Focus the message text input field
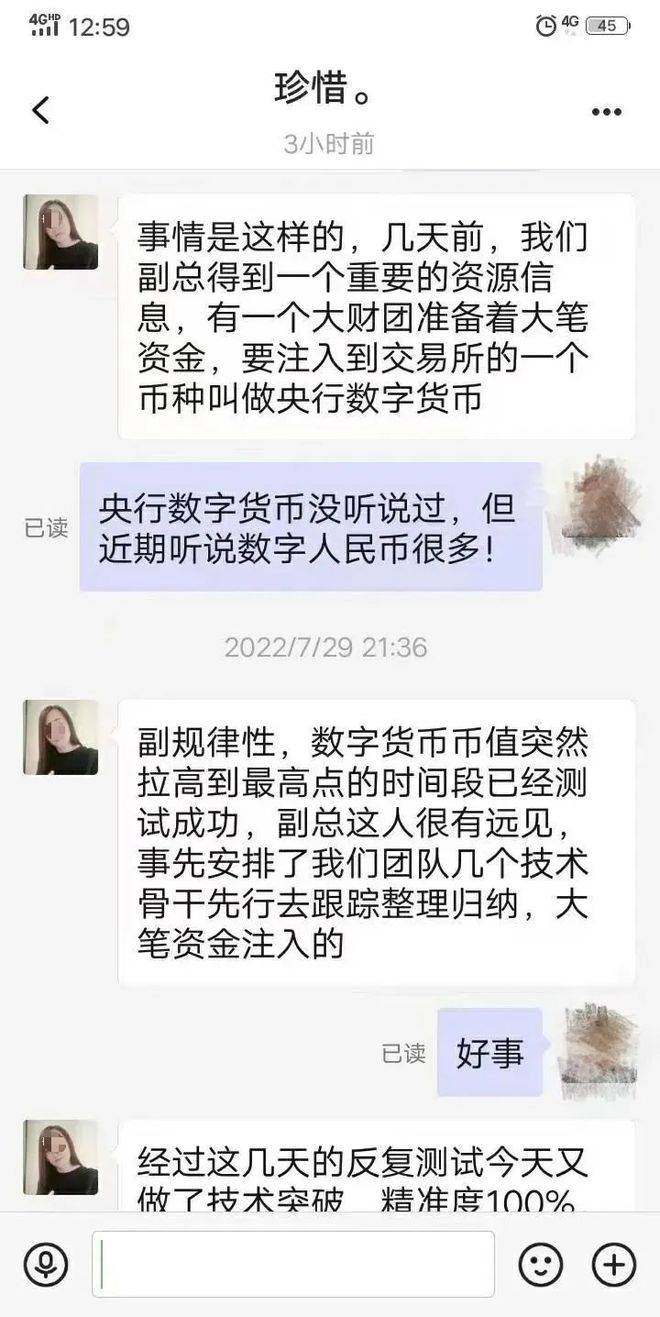Screen dimensions: 660x1317 tap(293, 1265)
